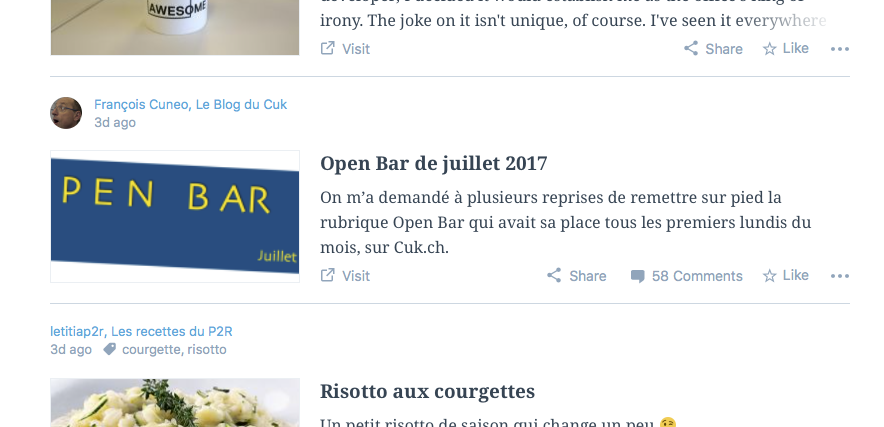Viewport: 884px width, 427px height.
Task: Open the OPEN BAR thumbnail image
Action: [x=175, y=216]
